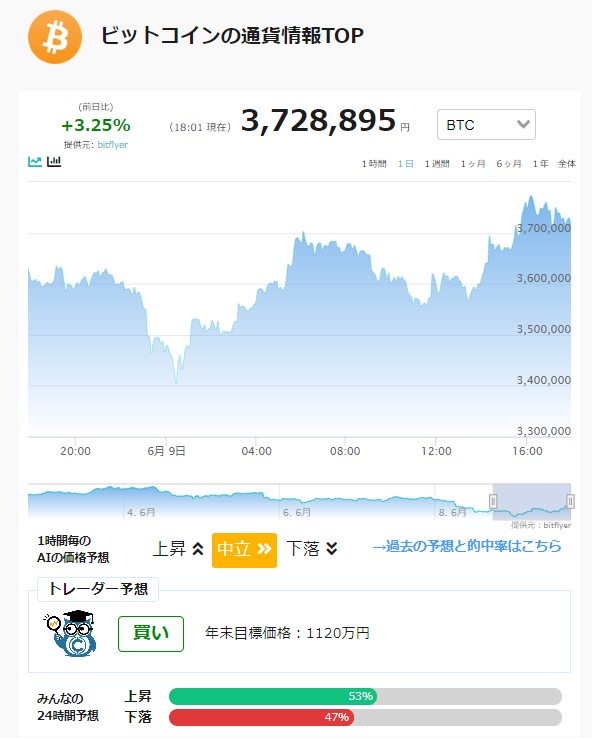This screenshot has height=738, width=592.
Task: Select the 1時間 time range
Action: [x=374, y=164]
